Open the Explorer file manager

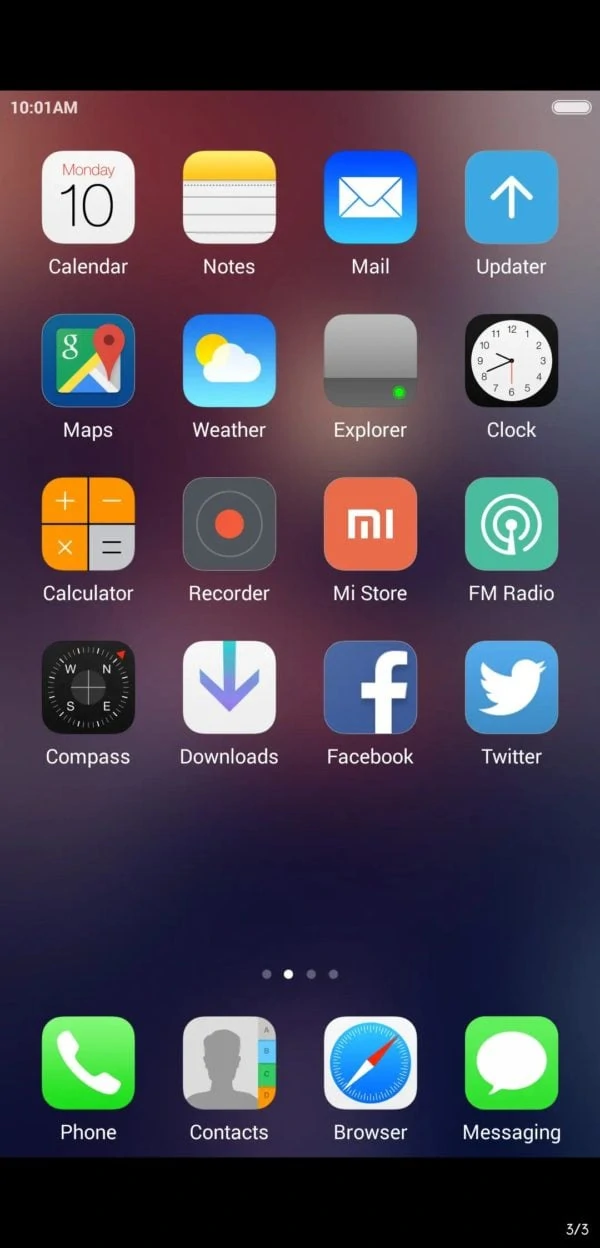(370, 360)
